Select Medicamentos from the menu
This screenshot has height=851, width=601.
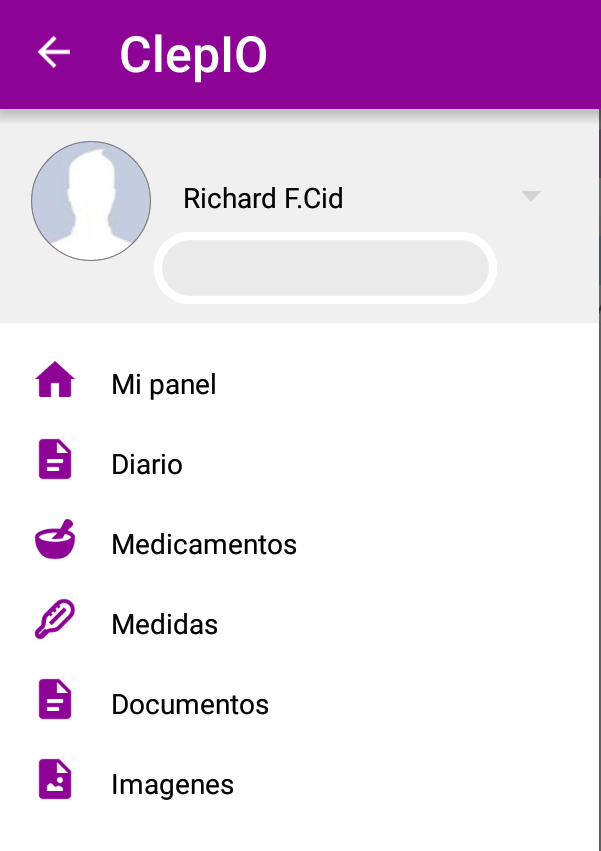[204, 544]
